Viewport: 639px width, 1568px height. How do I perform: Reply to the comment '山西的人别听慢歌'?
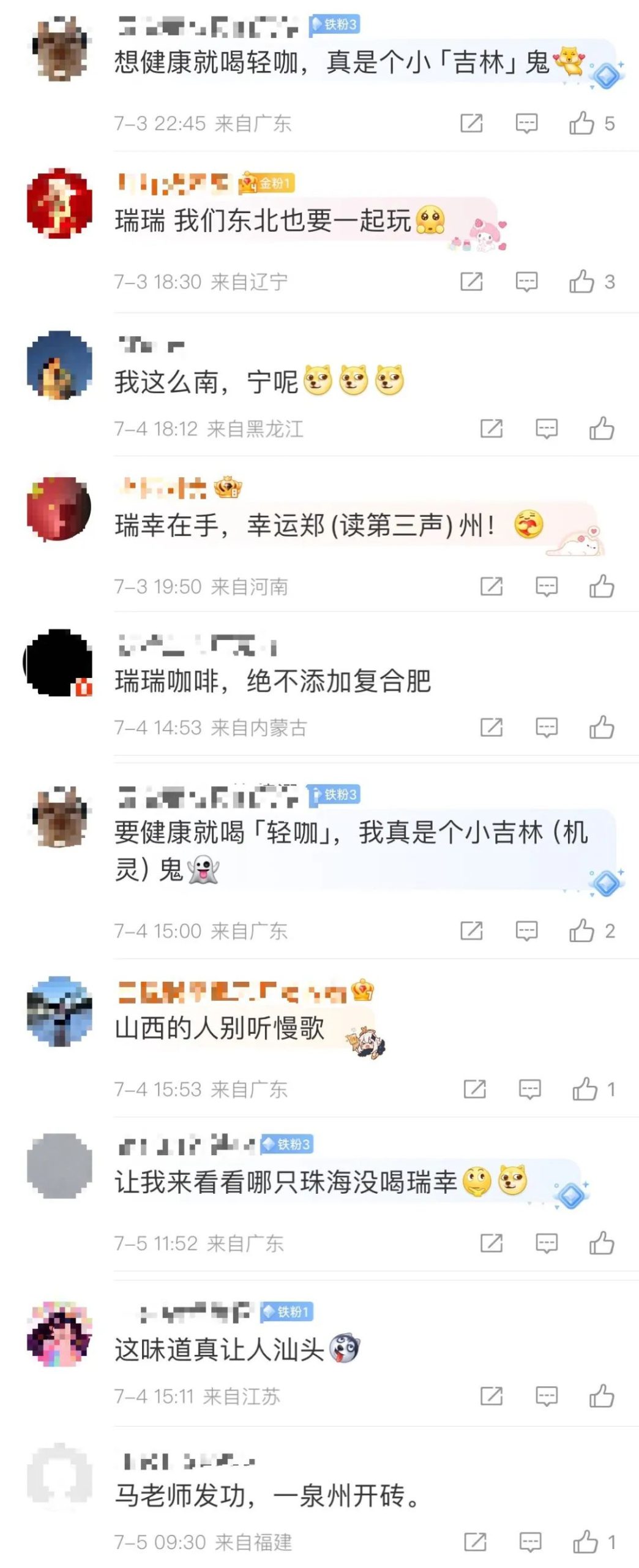click(x=529, y=1089)
